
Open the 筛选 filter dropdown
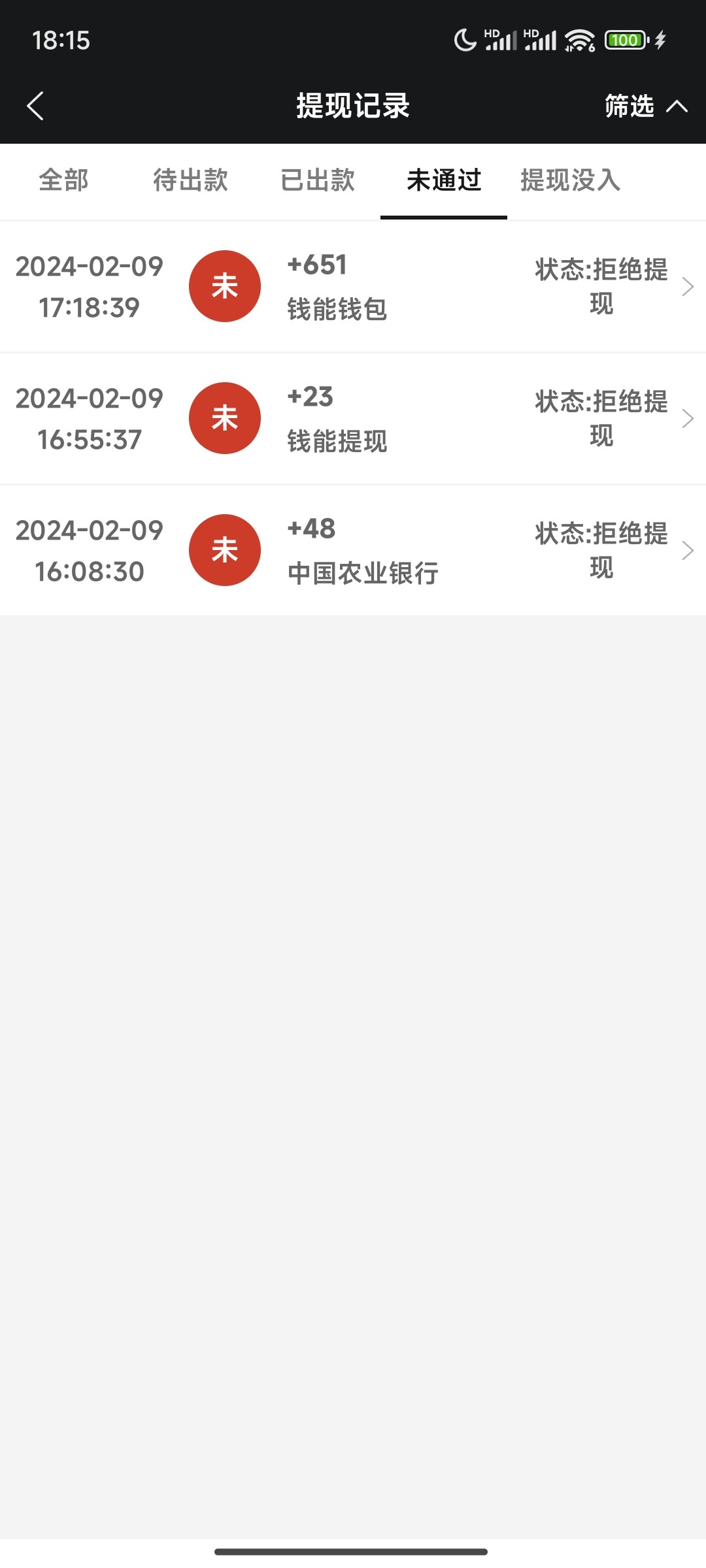(x=644, y=106)
